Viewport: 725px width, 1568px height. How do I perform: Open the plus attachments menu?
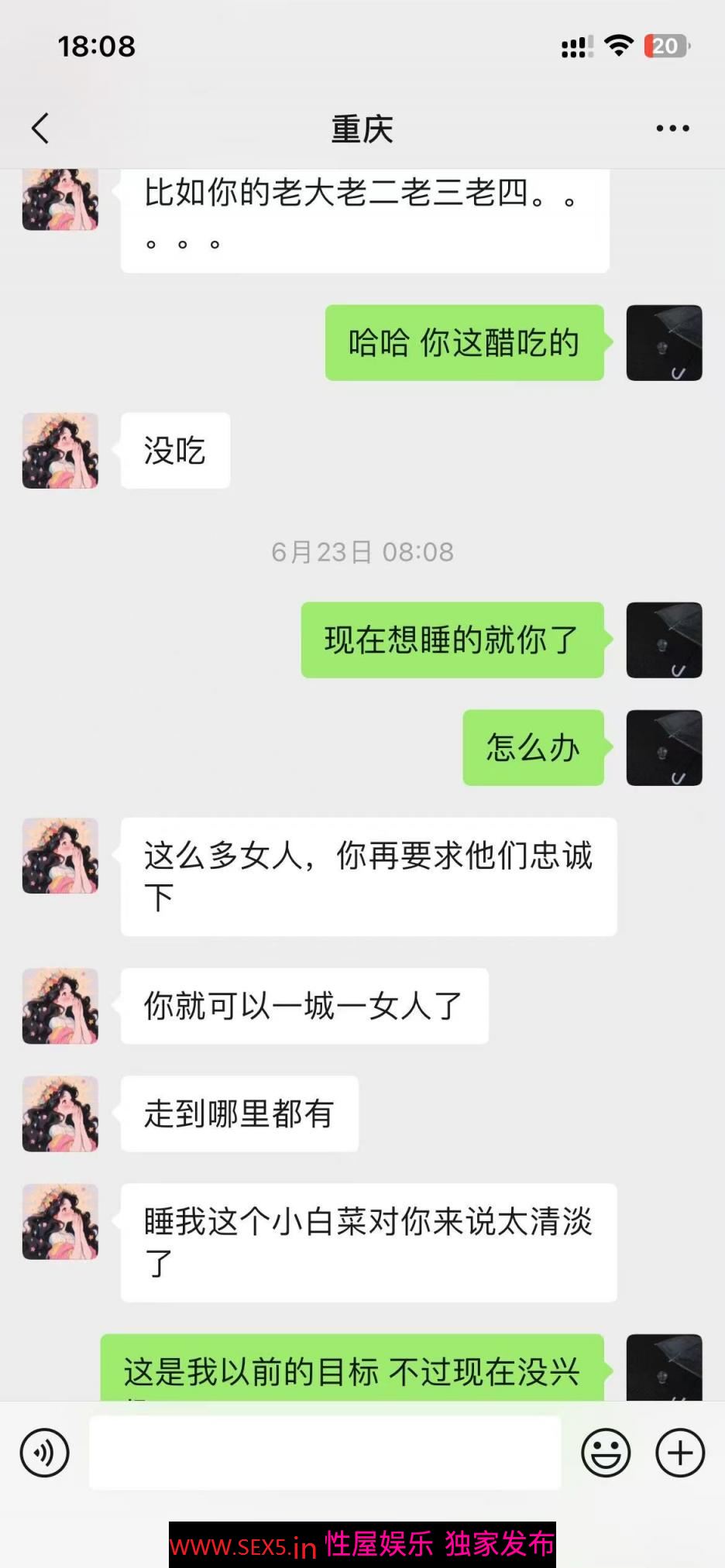pos(680,1453)
